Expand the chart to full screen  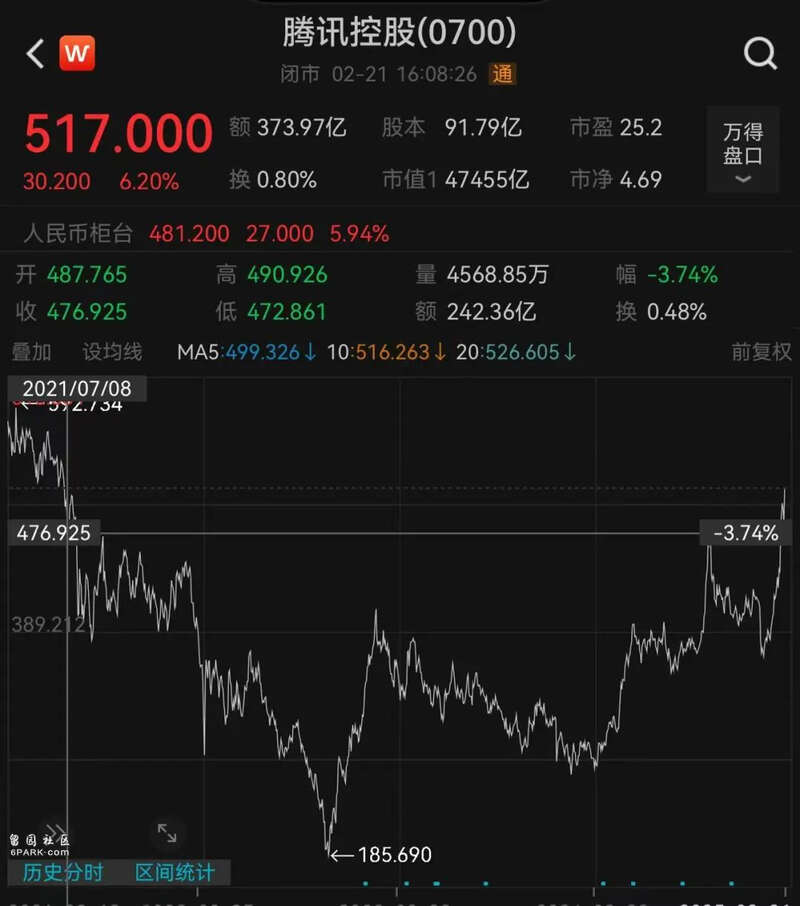(x=167, y=832)
